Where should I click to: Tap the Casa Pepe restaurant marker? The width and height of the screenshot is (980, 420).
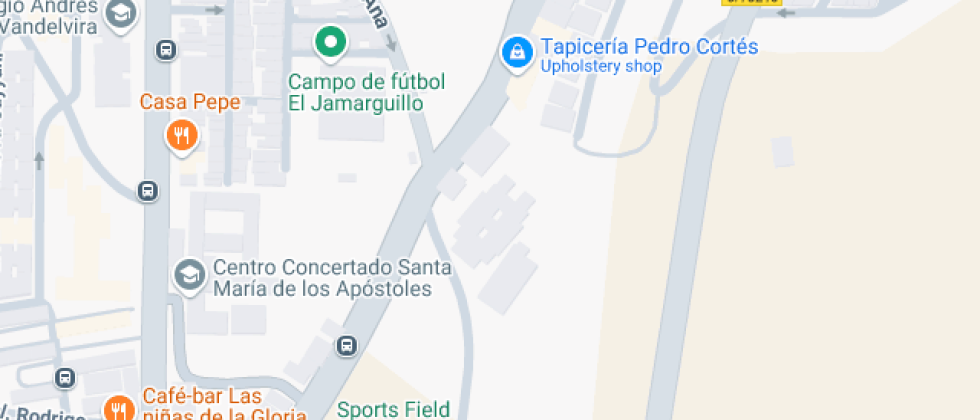(181, 136)
